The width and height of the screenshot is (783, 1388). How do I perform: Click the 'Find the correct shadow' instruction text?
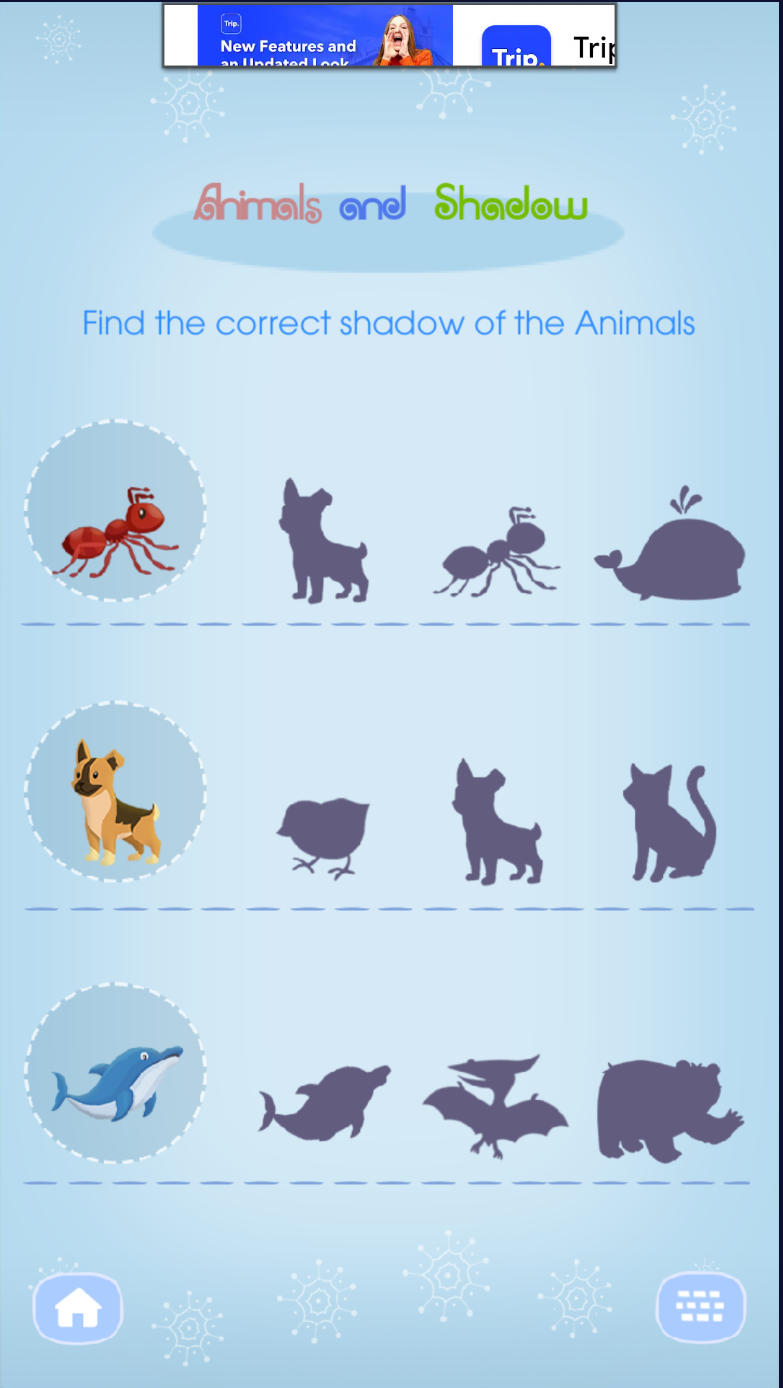(390, 323)
